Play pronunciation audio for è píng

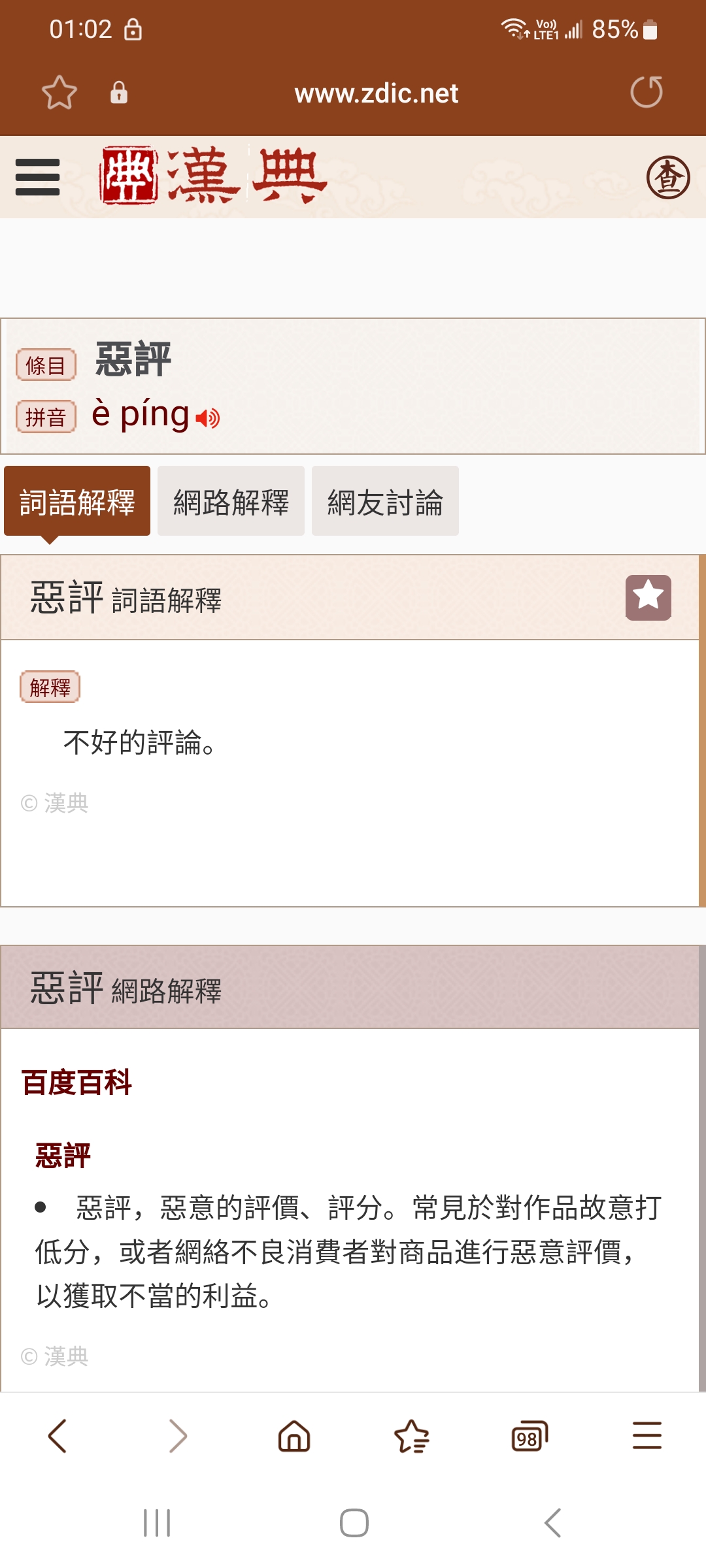click(x=208, y=418)
